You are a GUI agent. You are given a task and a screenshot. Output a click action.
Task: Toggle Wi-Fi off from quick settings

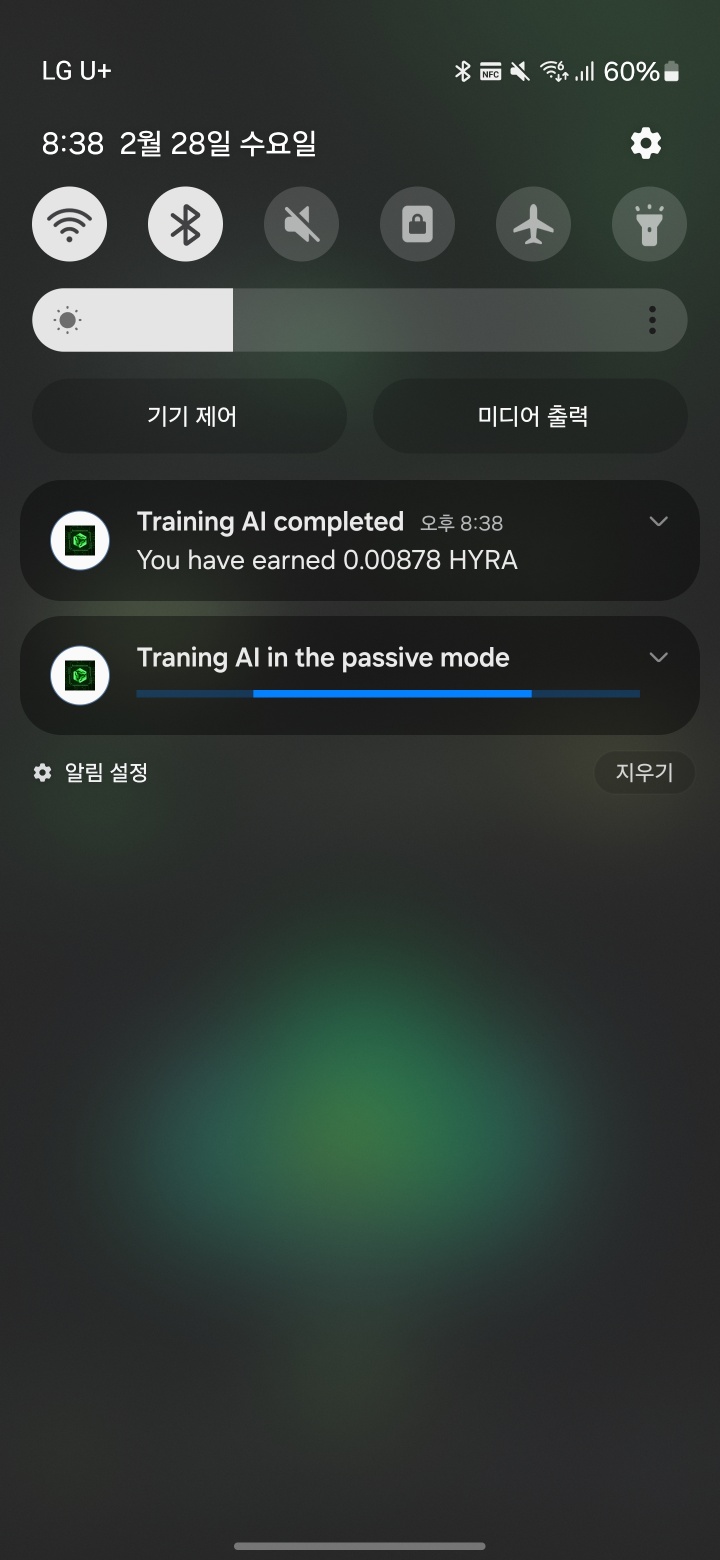pos(69,224)
